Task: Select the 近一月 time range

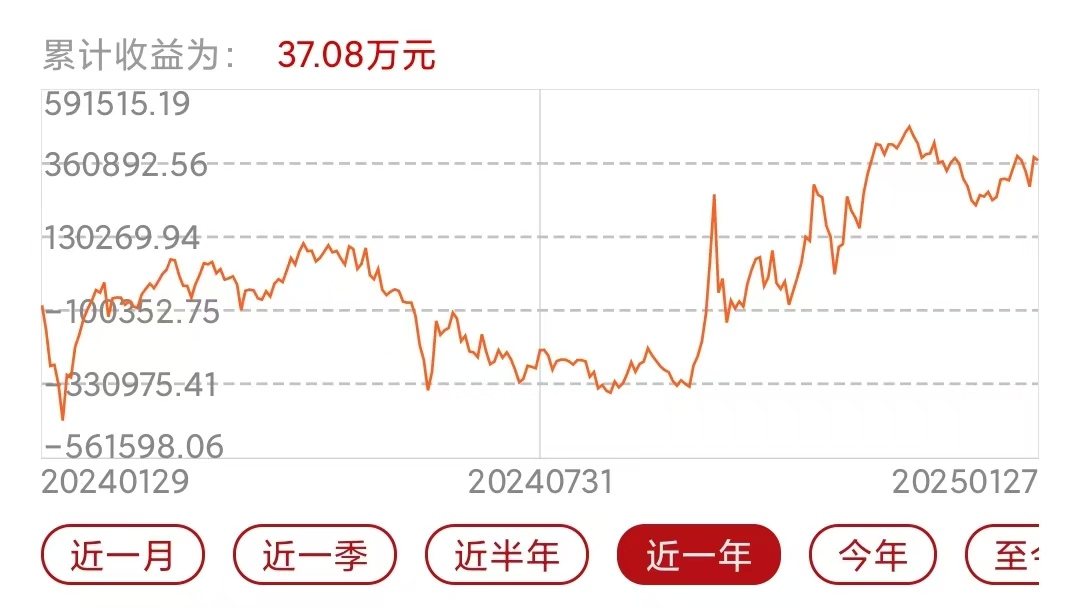Action: pos(122,555)
